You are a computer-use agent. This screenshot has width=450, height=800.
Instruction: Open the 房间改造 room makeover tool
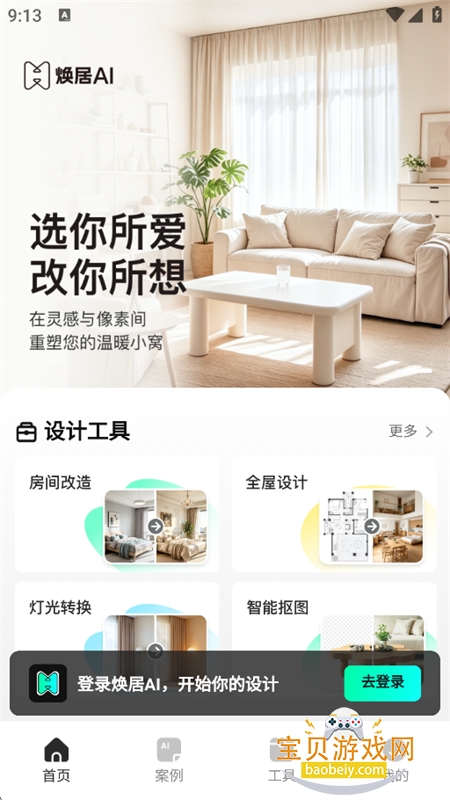pyautogui.click(x=117, y=514)
